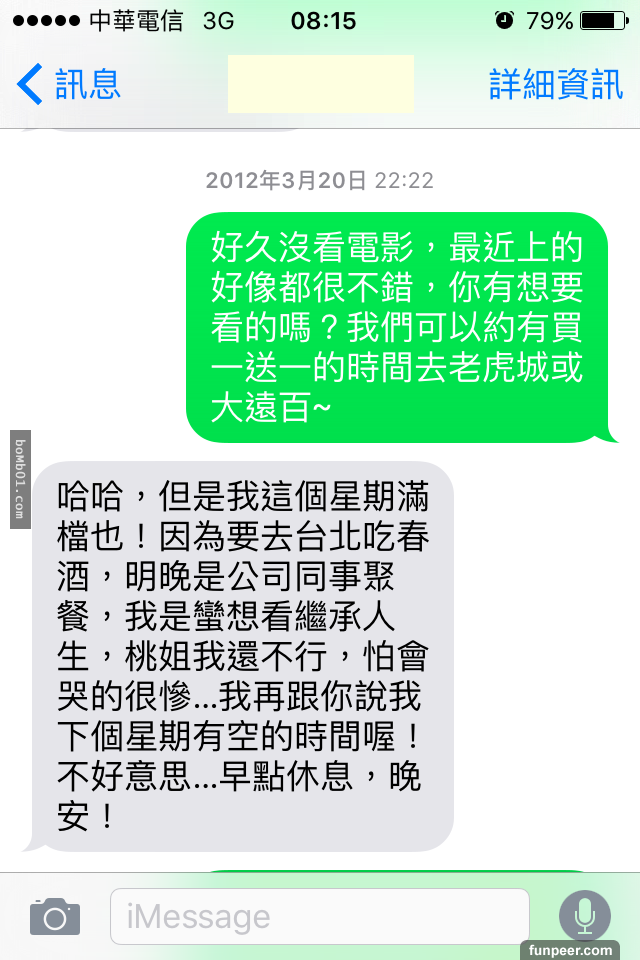This screenshot has width=640, height=960.
Task: Go back to the 訊息 list
Action: (68, 85)
